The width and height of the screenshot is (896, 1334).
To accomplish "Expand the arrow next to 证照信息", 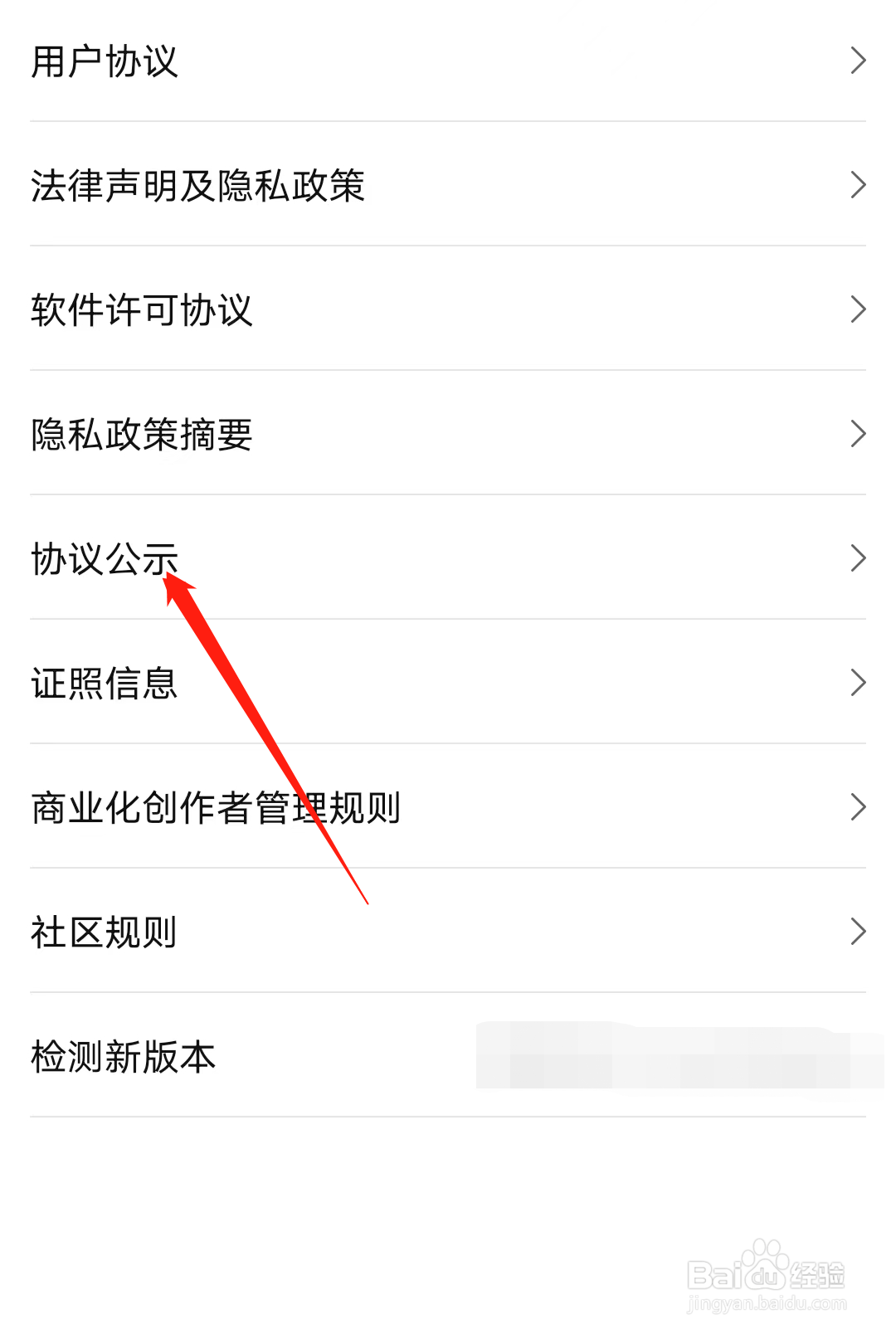I will (x=859, y=682).
